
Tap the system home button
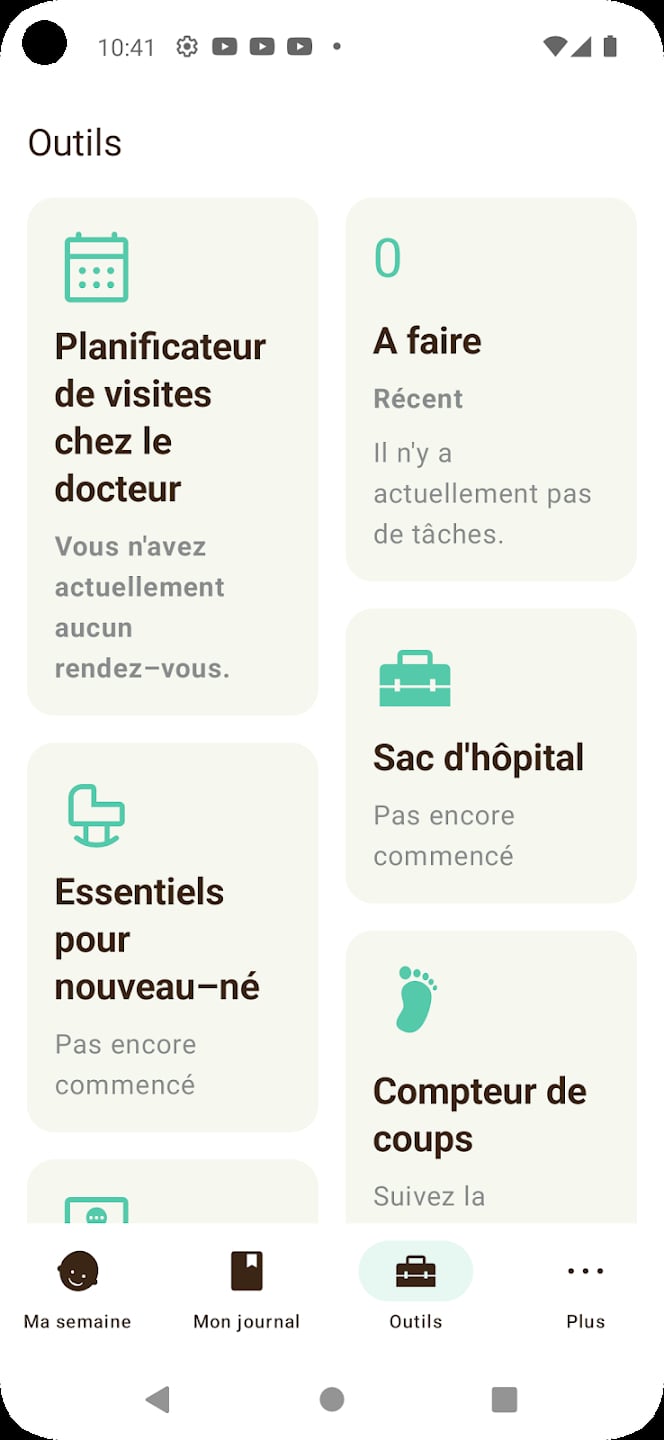(x=332, y=1399)
